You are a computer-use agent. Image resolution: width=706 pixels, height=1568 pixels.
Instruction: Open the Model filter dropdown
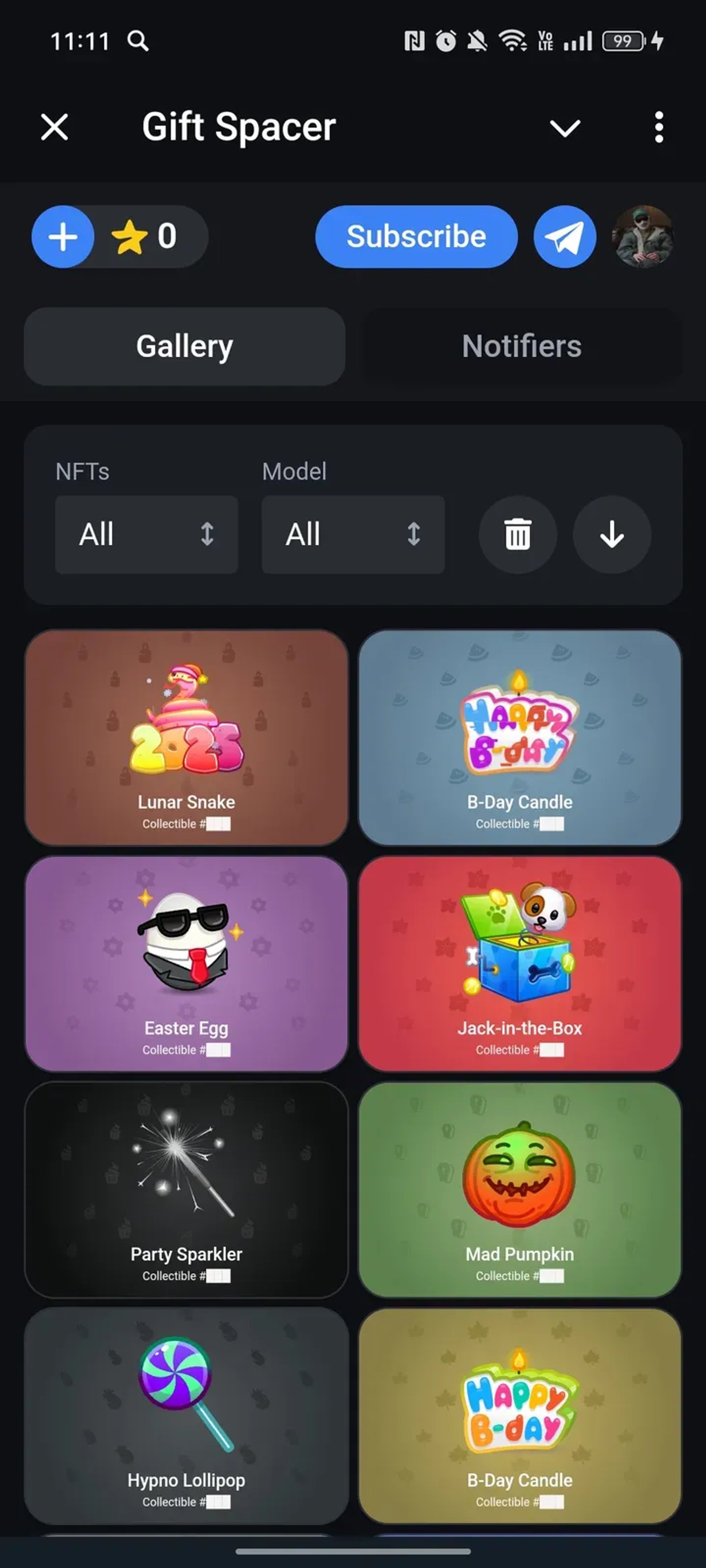[353, 534]
